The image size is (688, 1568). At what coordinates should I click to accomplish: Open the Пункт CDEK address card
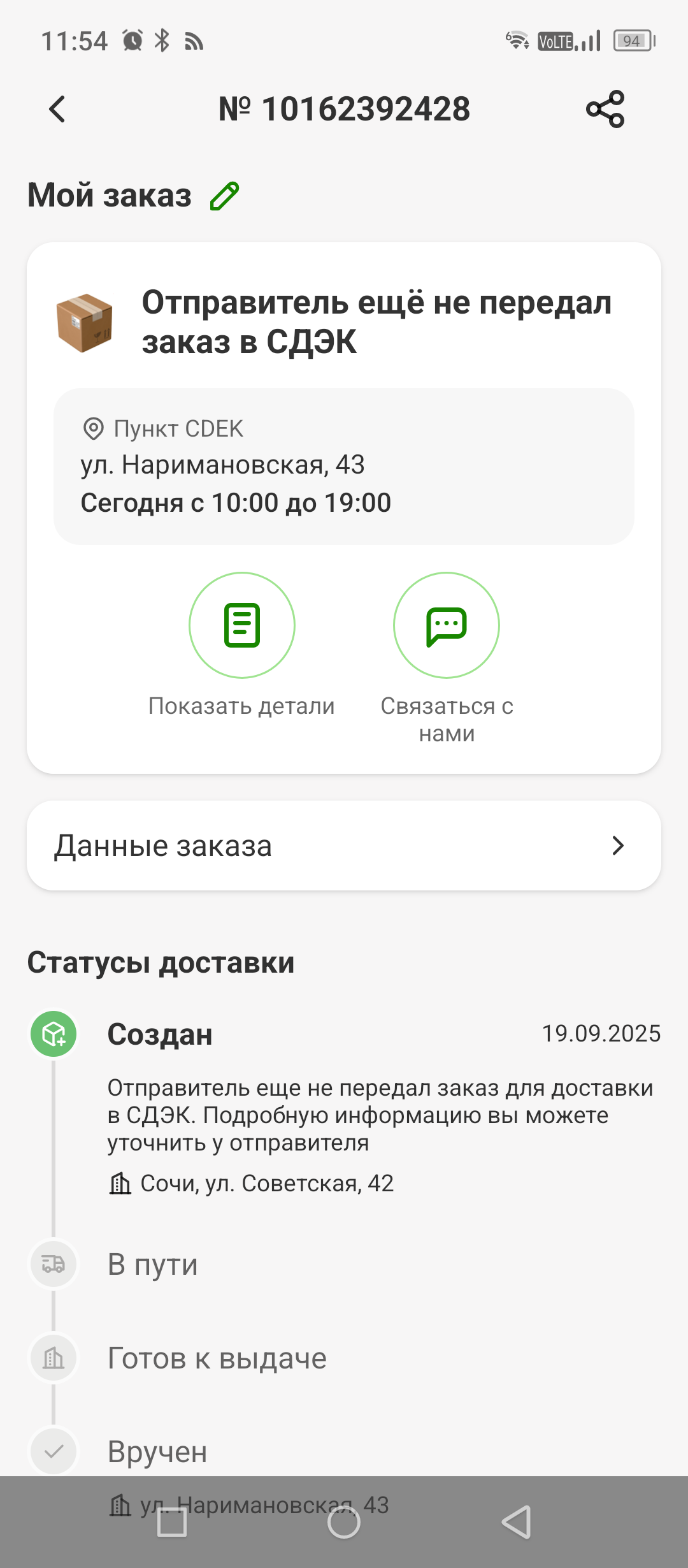(344, 466)
